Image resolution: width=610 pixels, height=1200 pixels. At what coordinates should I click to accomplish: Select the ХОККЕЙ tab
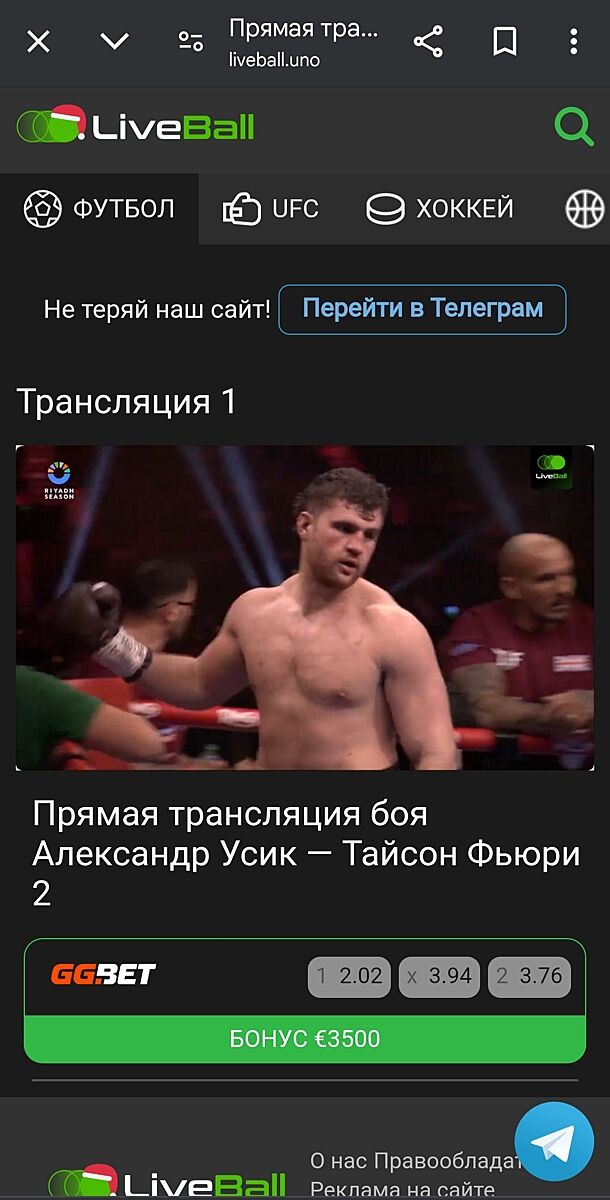(440, 209)
